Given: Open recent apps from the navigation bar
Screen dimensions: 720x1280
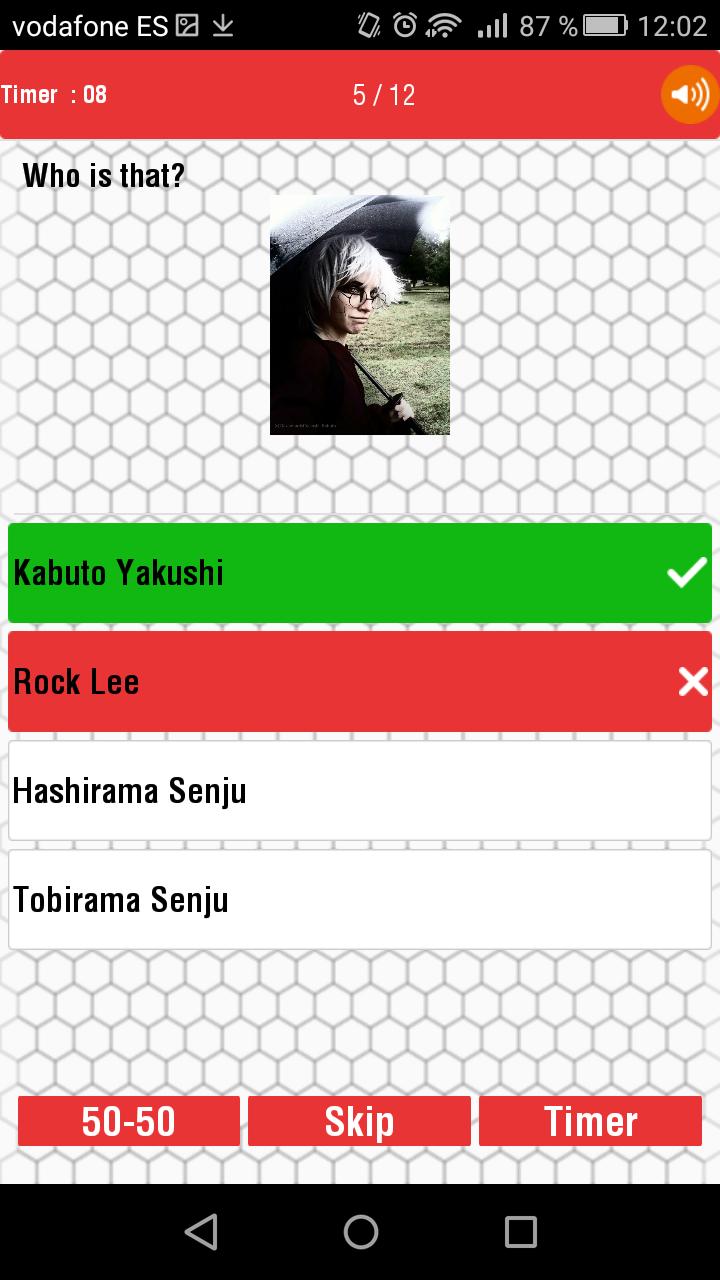Looking at the screenshot, I should pos(520,1232).
